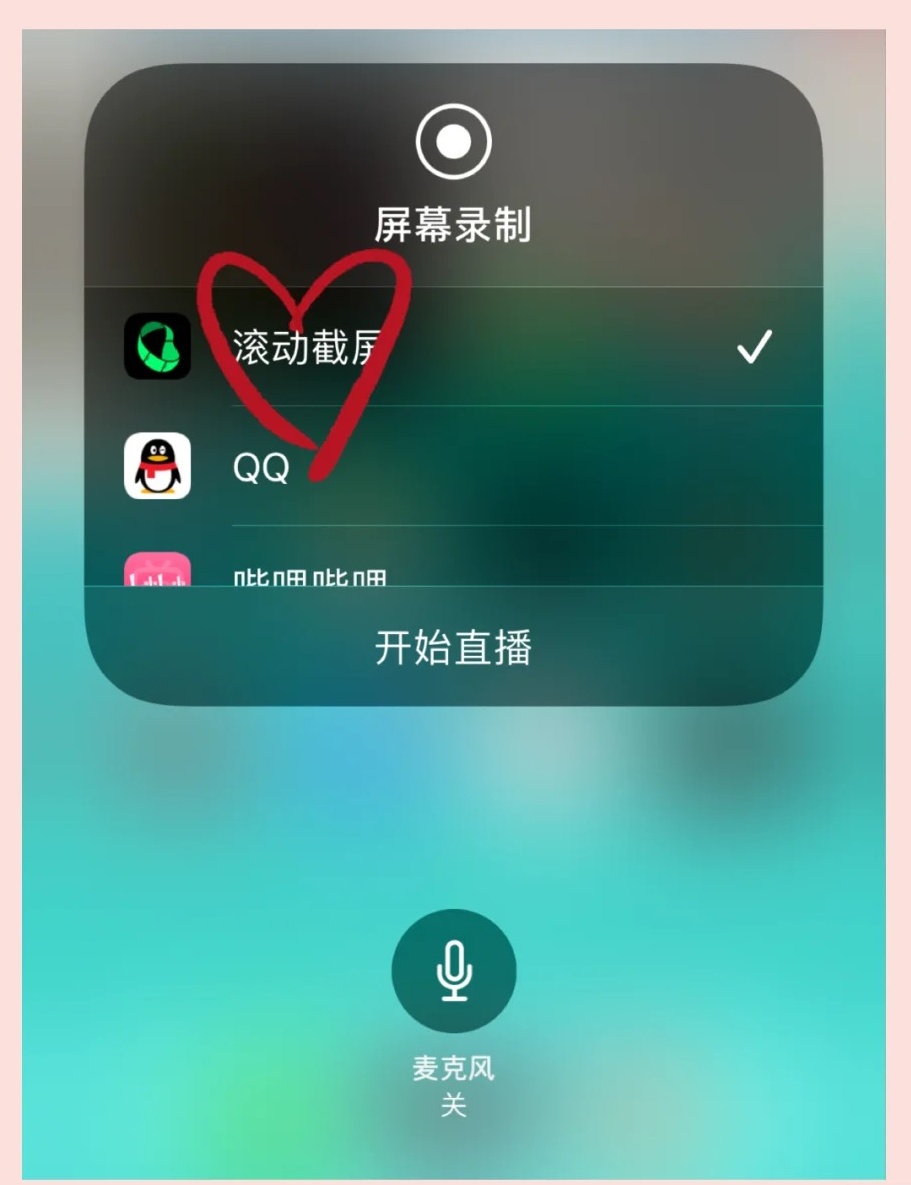Select the green scrolling screenshot icon

158,344
